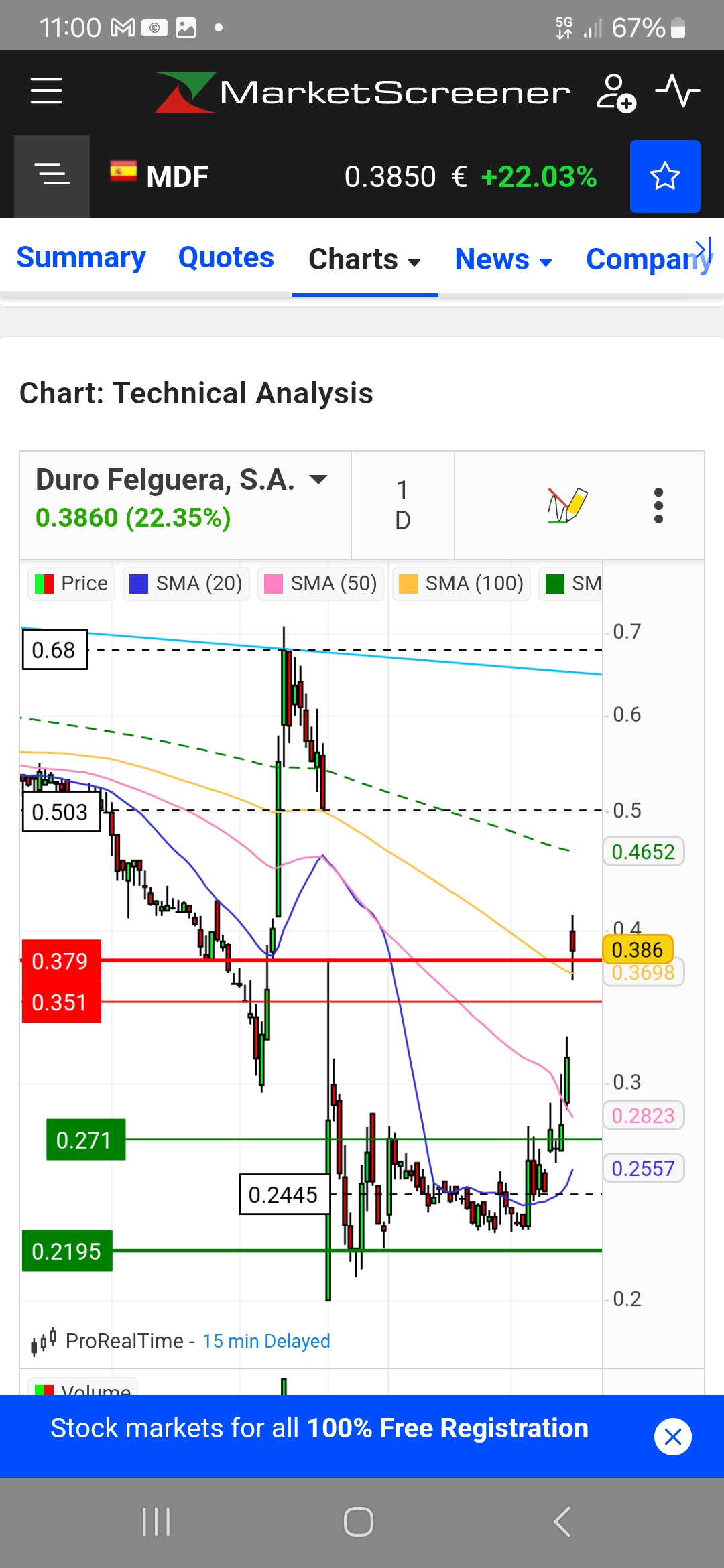This screenshot has height=1568, width=724.
Task: Open the chart three-dot options menu
Action: [x=658, y=505]
